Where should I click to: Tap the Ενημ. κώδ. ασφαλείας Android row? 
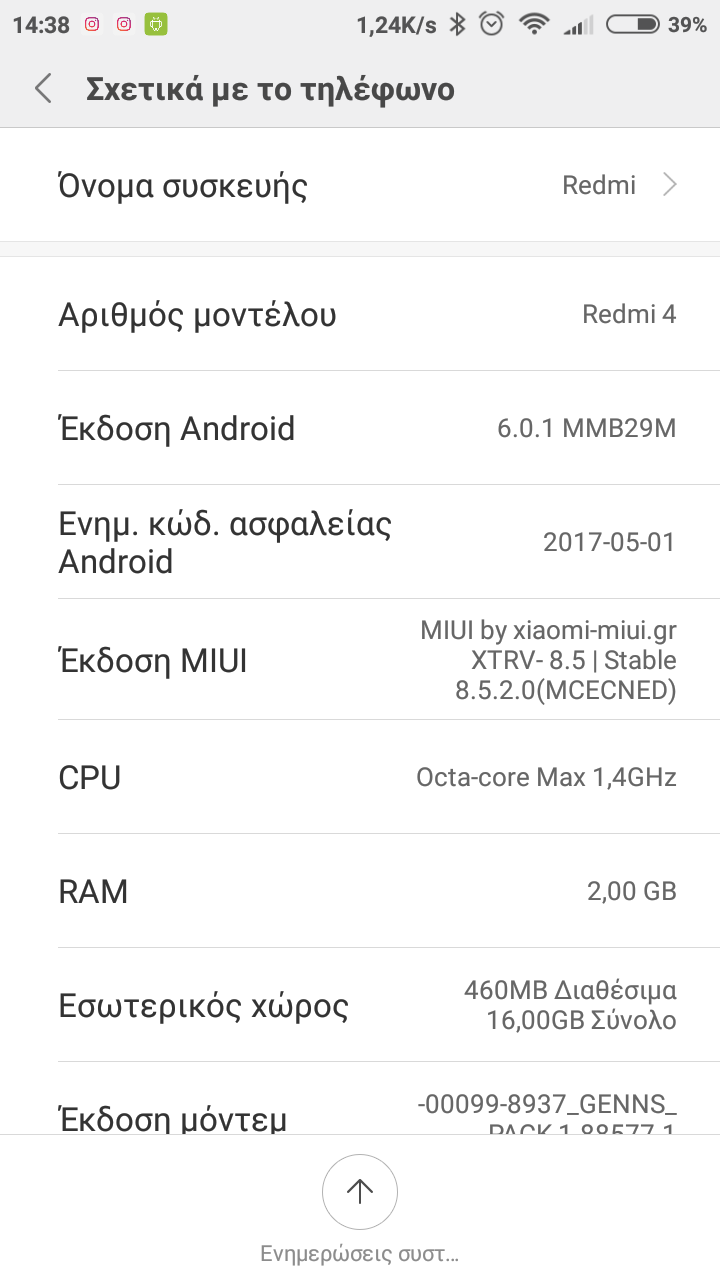(x=360, y=542)
